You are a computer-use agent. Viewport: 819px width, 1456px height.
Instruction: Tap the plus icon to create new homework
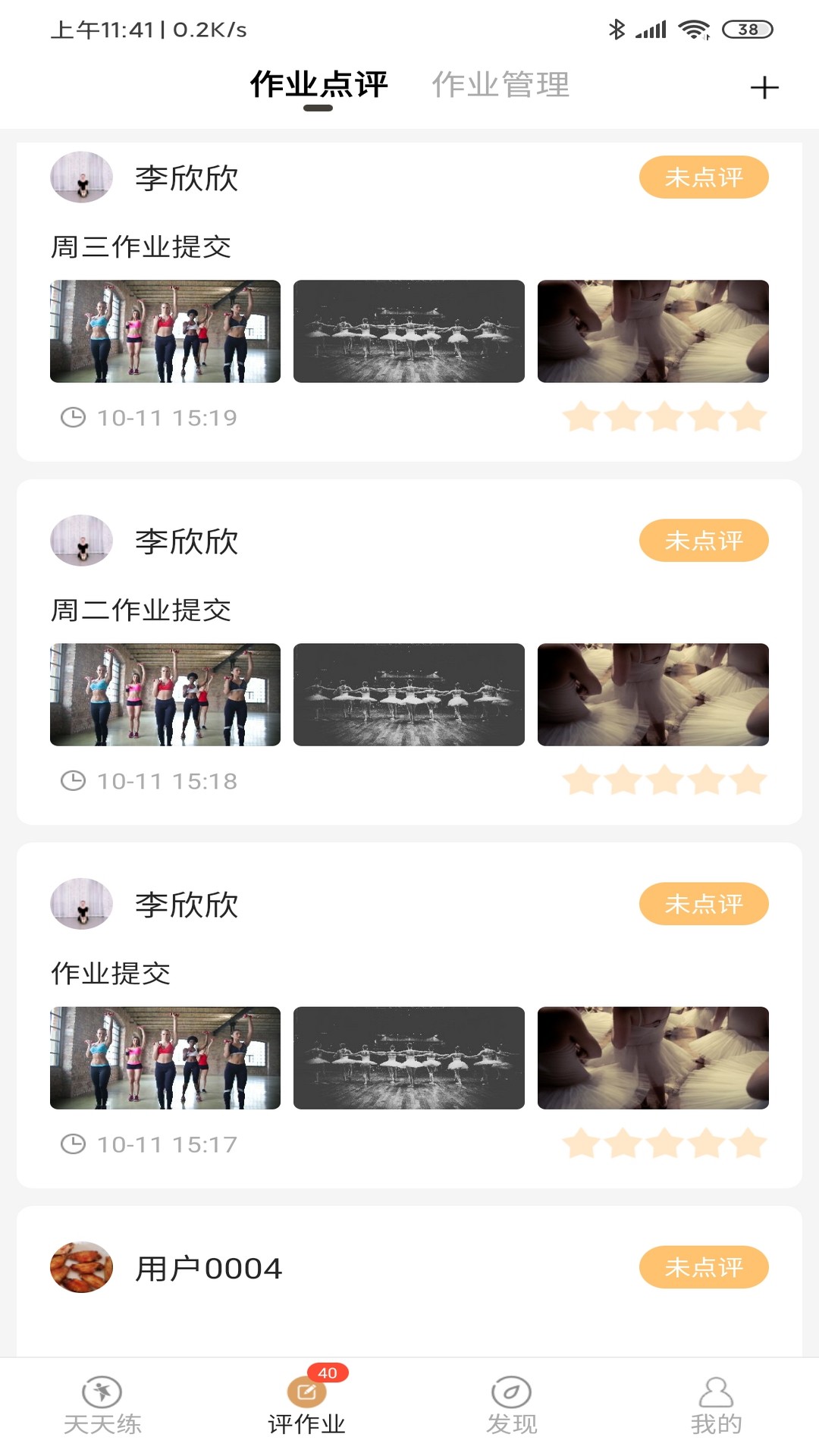764,88
